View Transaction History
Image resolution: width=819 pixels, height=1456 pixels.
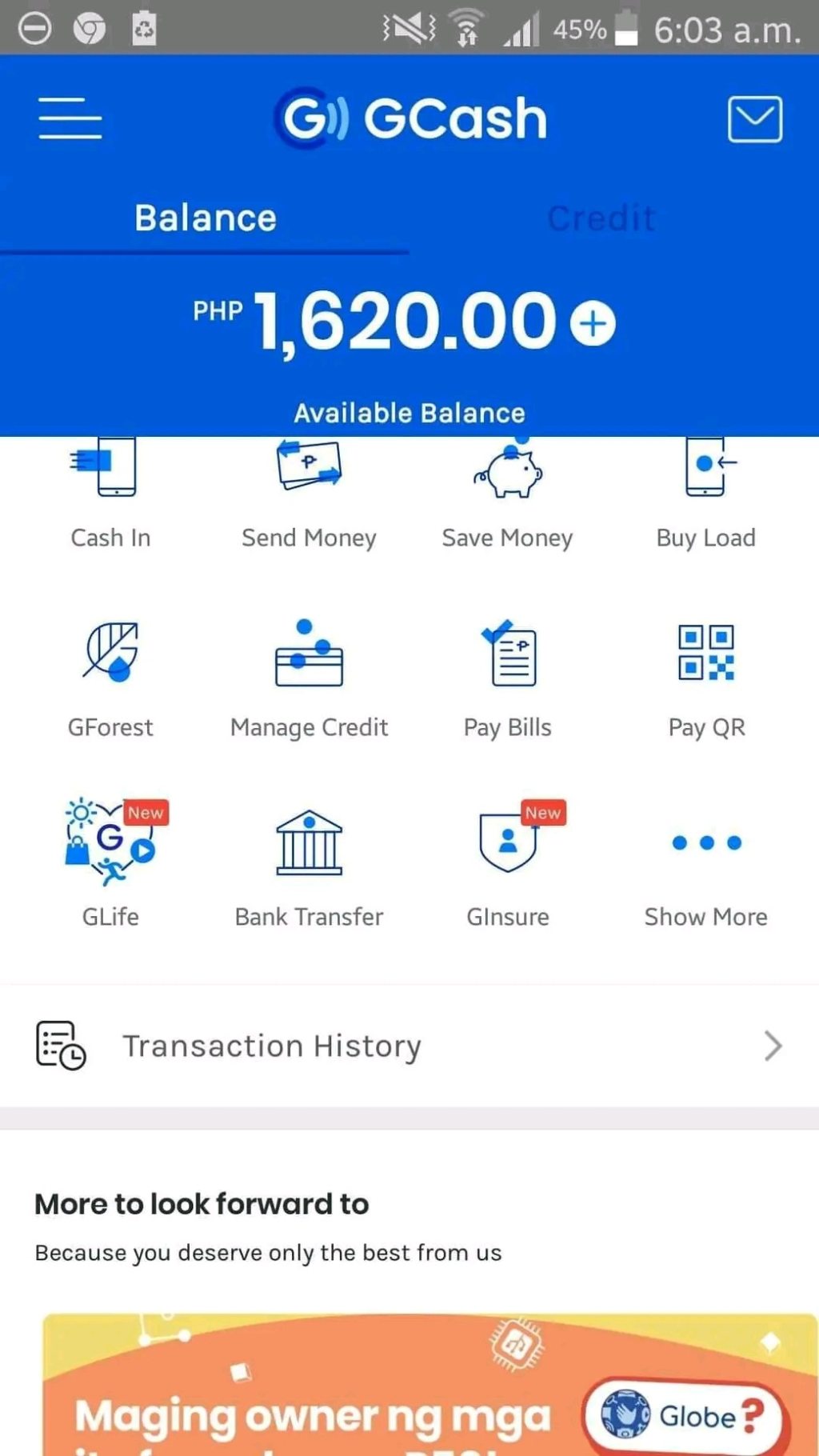coord(409,1046)
